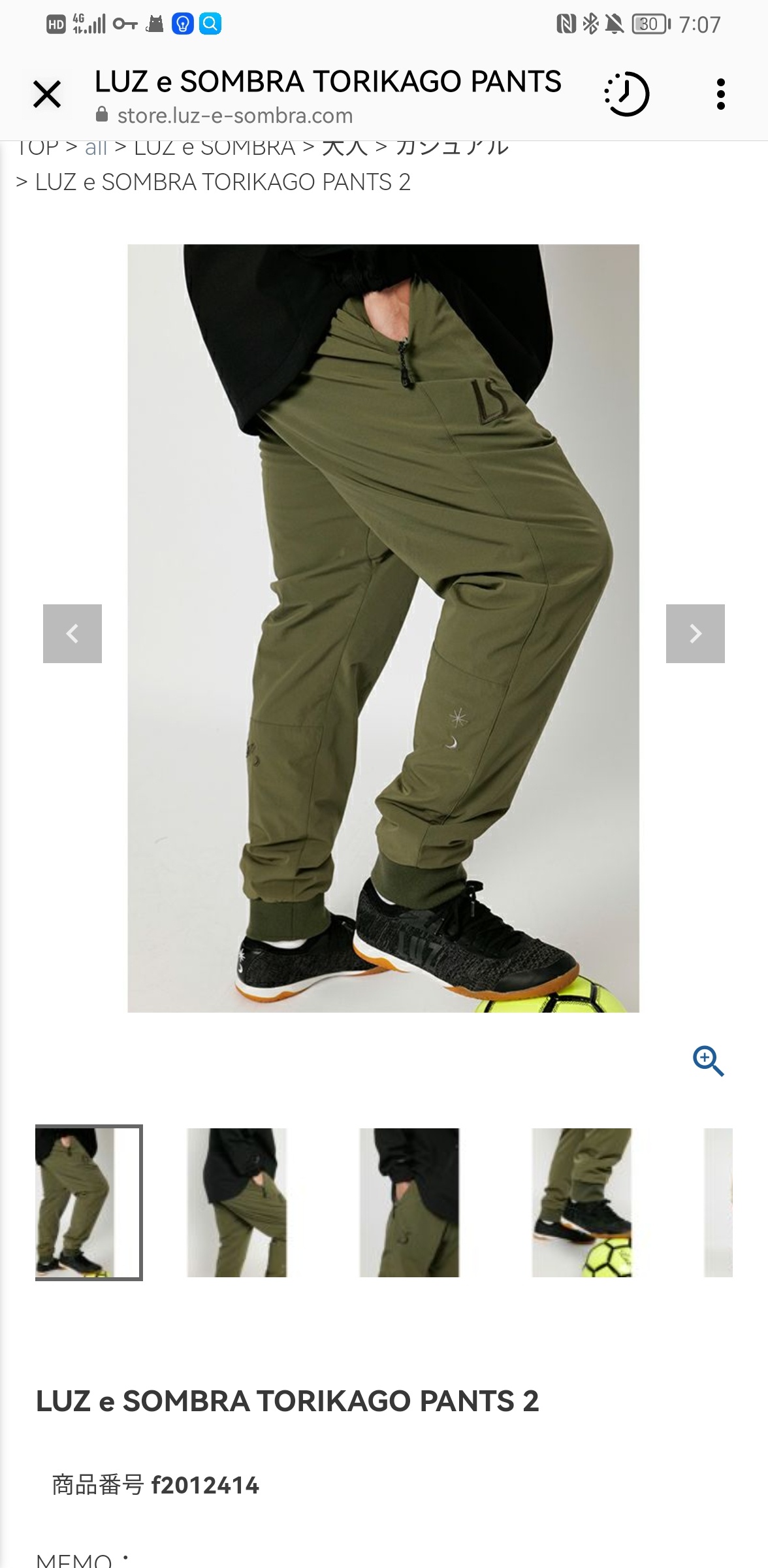The width and height of the screenshot is (768, 1568).
Task: Open the history clock icon
Action: 626,95
